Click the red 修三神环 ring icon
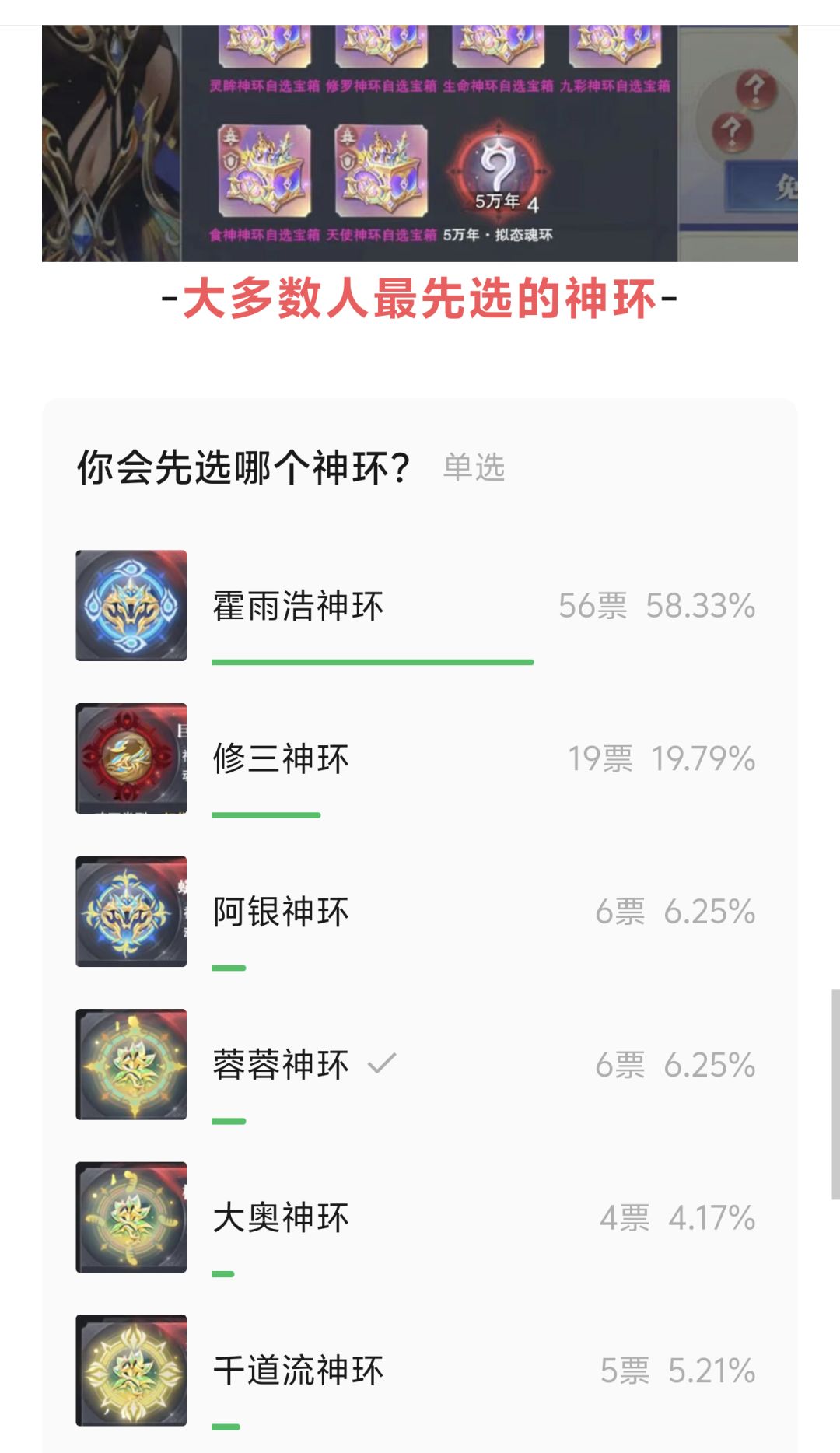Screen dimensions: 840x1453 pos(131,758)
